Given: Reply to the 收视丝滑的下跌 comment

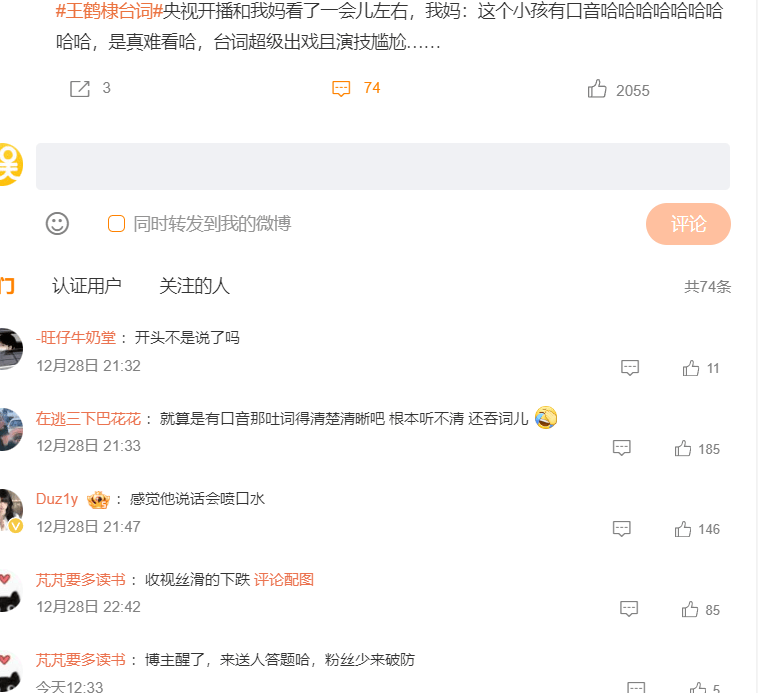Looking at the screenshot, I should point(629,609).
